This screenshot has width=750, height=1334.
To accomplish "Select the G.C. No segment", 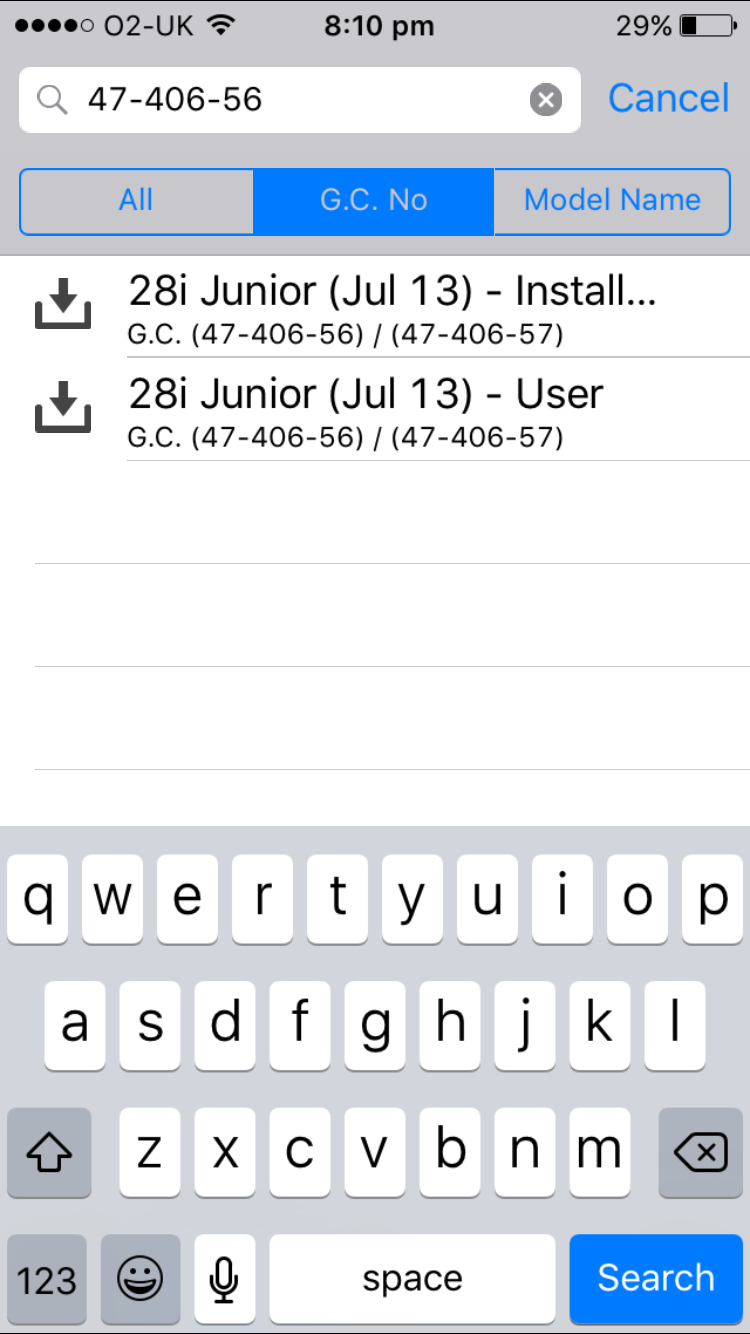I will click(374, 201).
